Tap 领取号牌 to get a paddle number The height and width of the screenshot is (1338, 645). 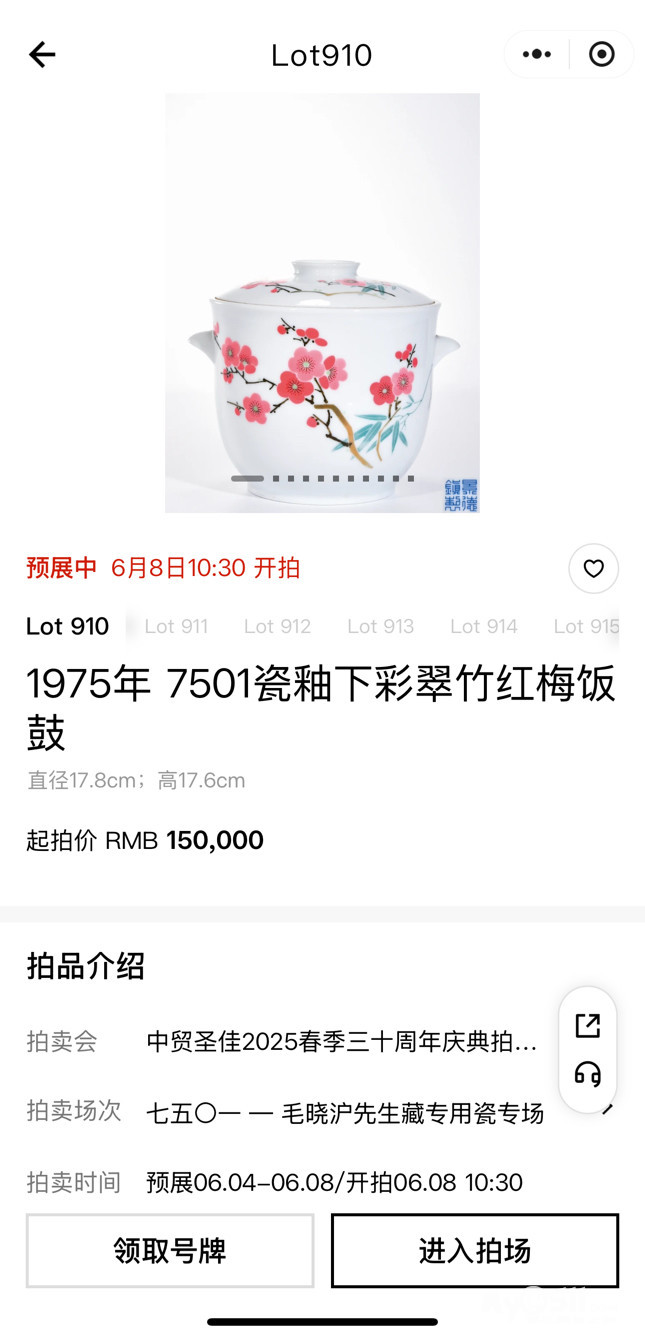(x=170, y=1250)
